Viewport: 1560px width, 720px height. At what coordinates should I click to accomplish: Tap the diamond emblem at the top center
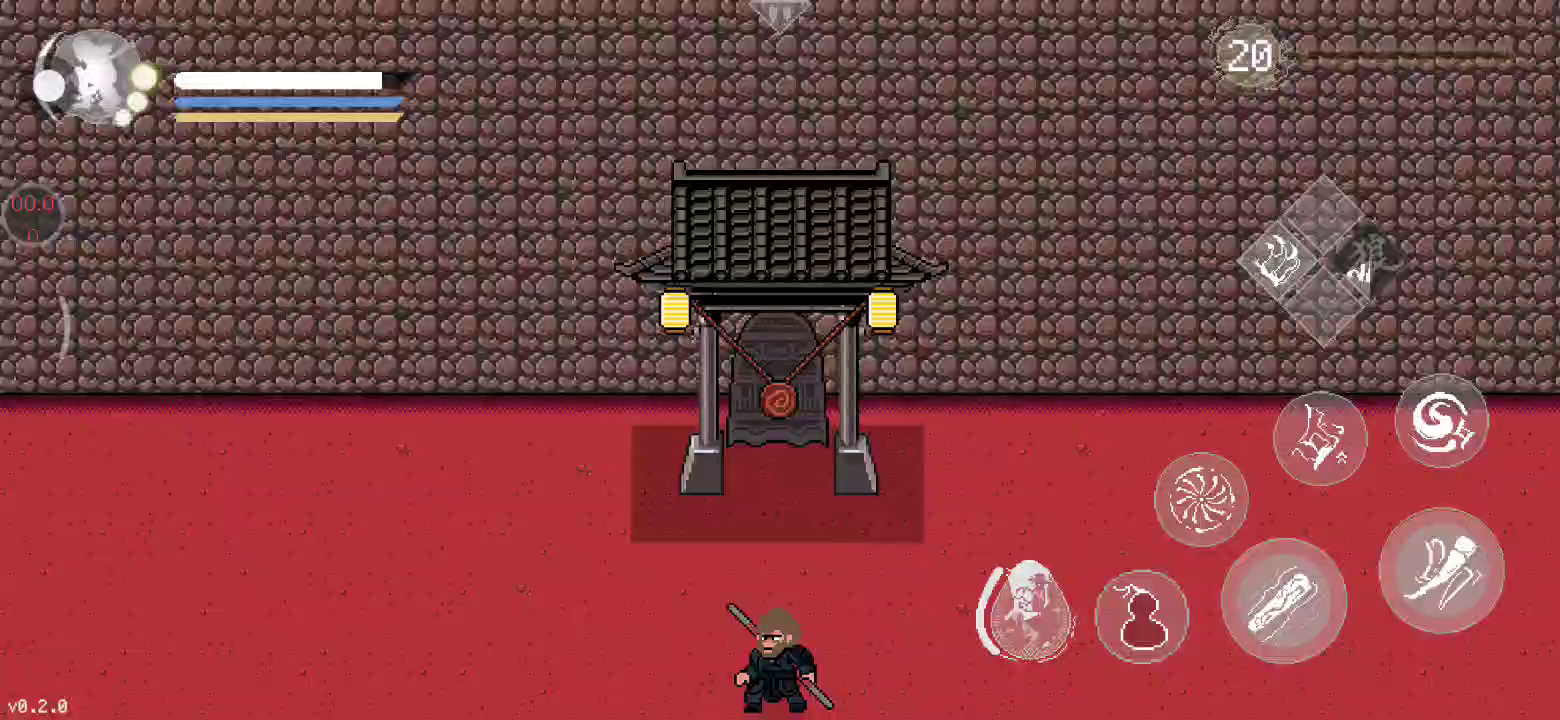coord(780,16)
